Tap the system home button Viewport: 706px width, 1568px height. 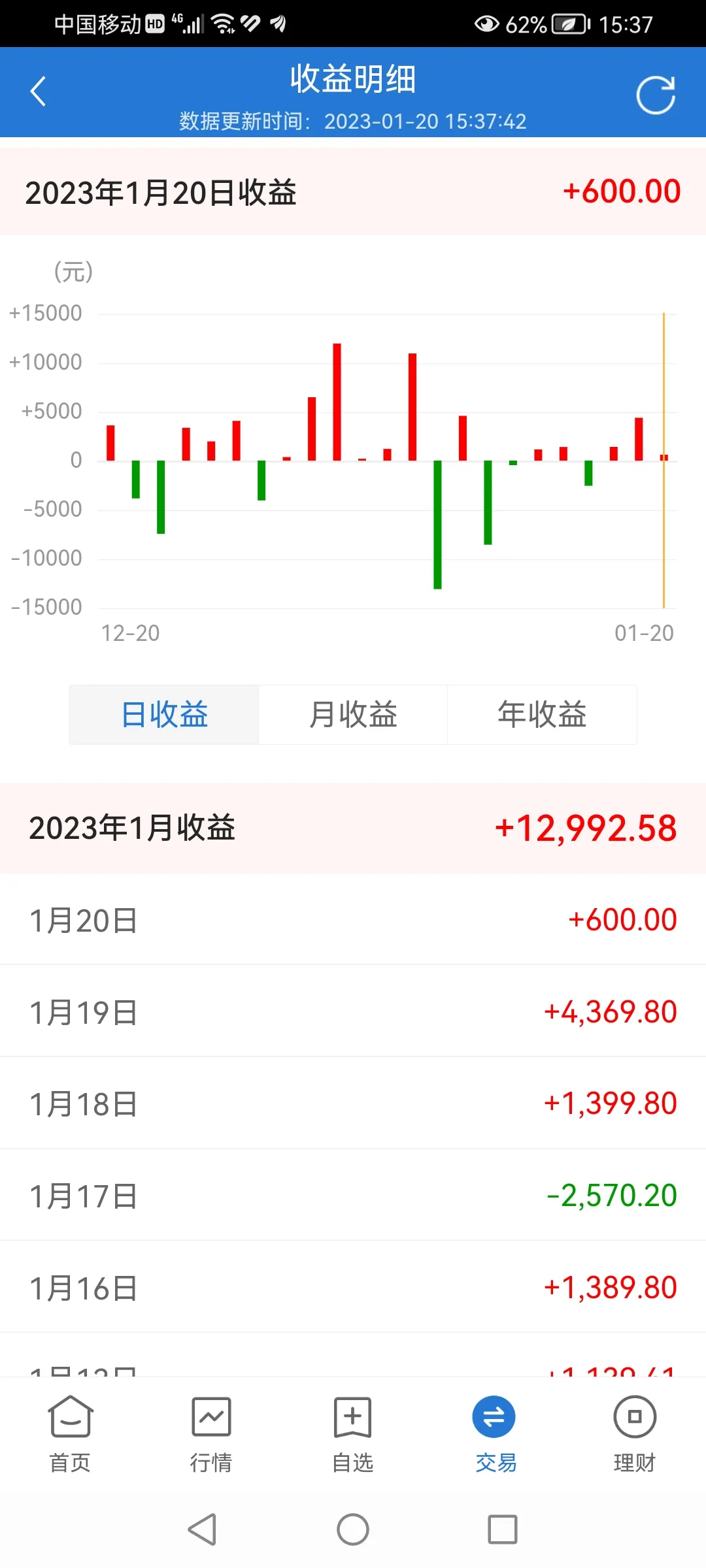coord(353,1529)
